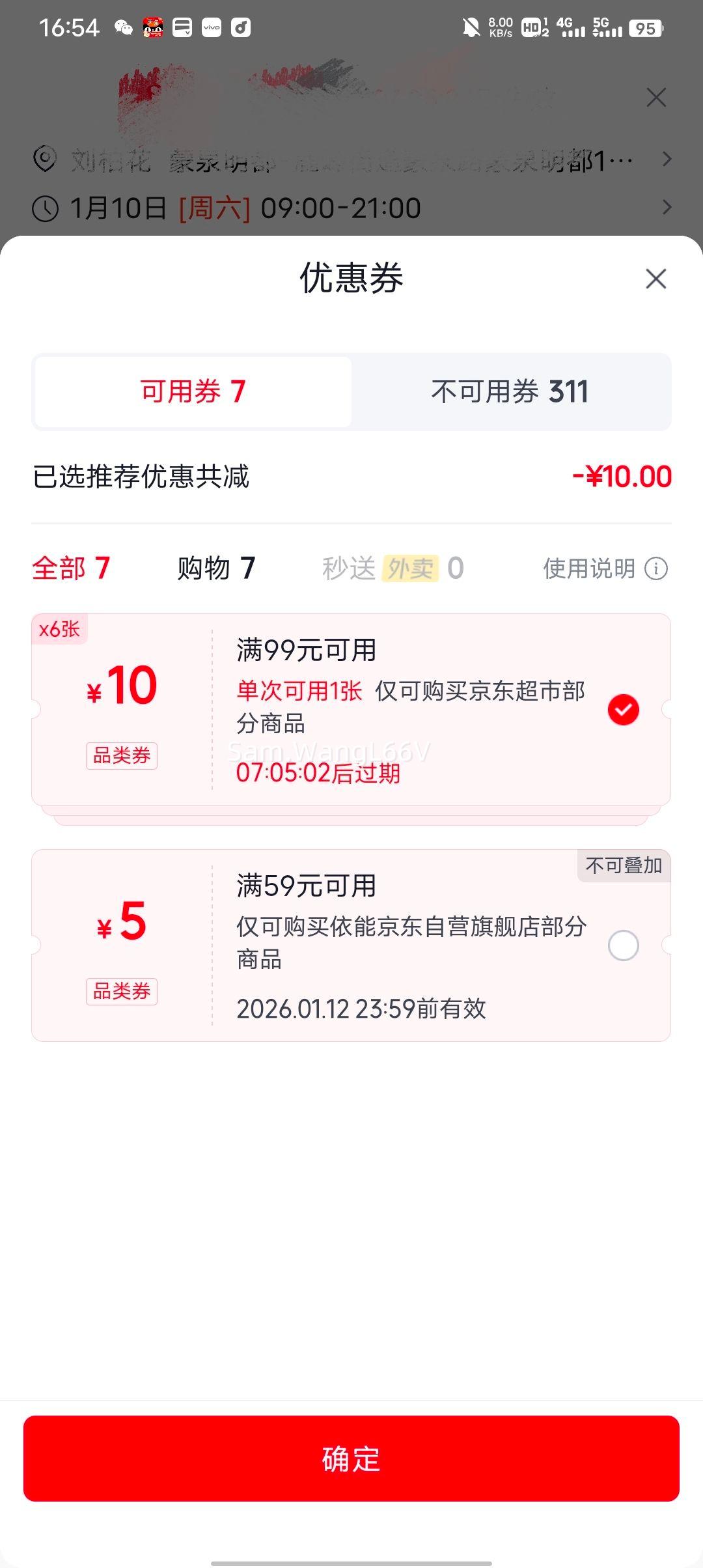This screenshot has height=1568, width=703.
Task: Select the 购物 7 filter tab
Action: pos(215,567)
